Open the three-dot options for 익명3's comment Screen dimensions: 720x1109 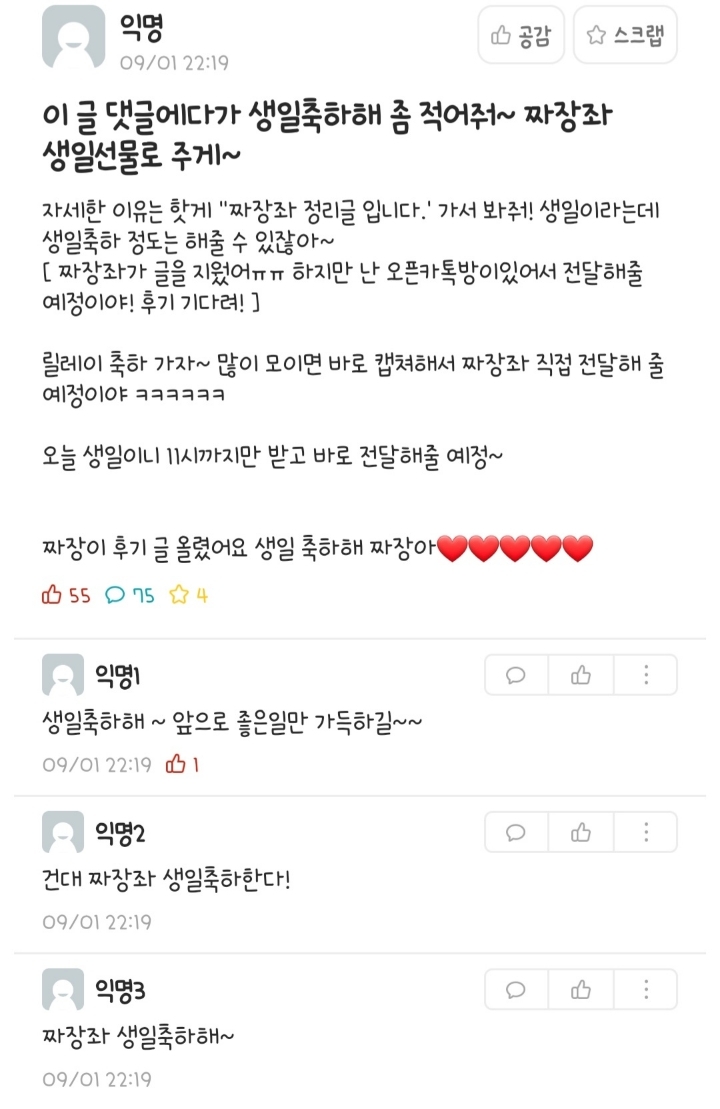647,989
